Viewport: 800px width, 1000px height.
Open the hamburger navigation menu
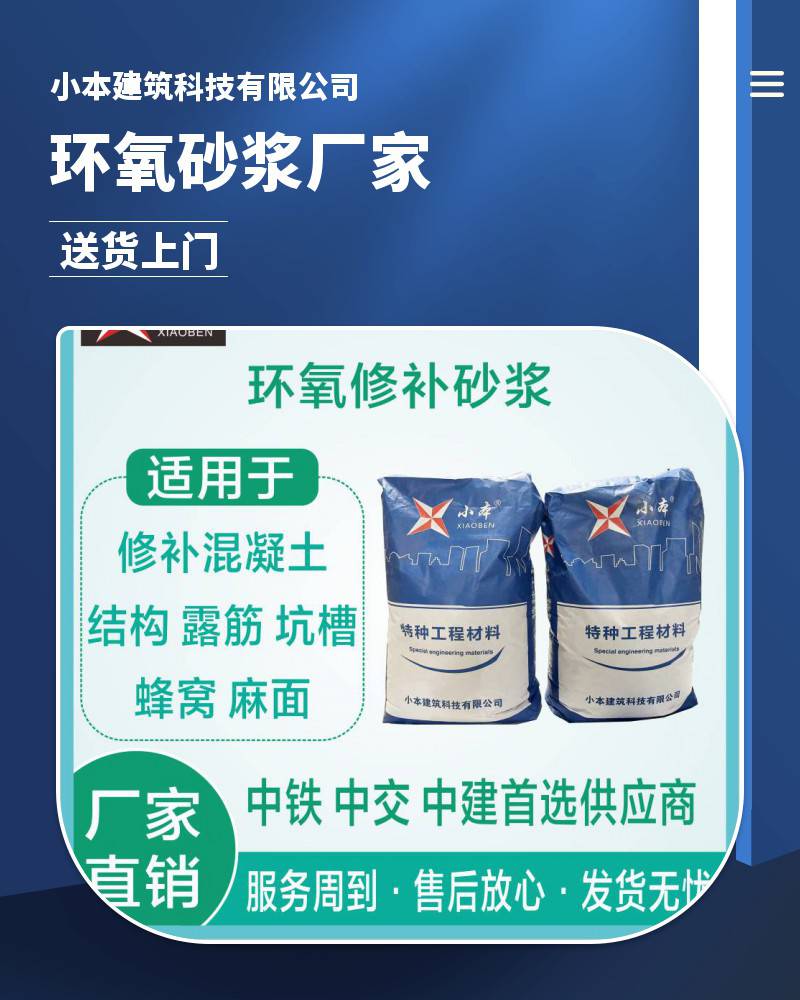click(767, 84)
